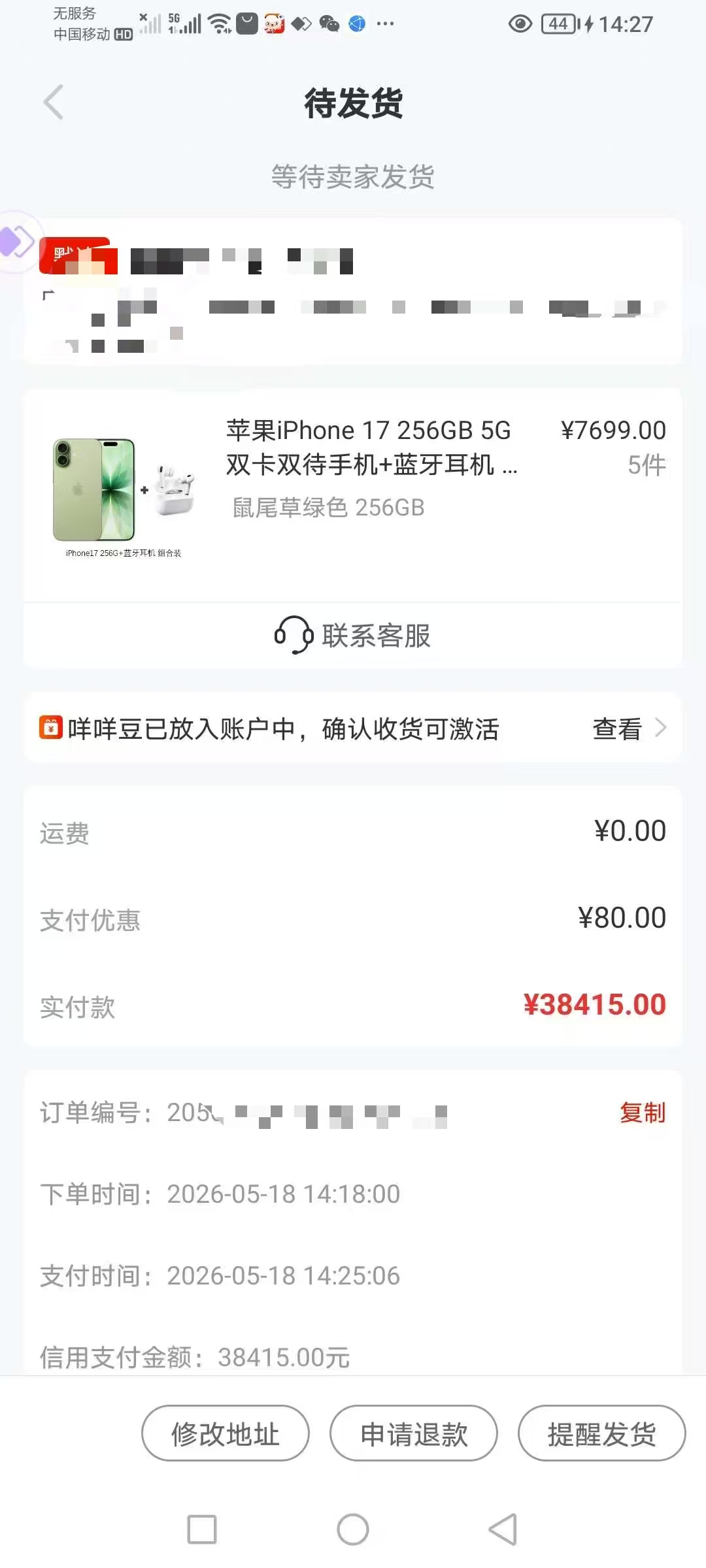Tap the system home button
This screenshot has width=706, height=1568.
click(x=353, y=1529)
